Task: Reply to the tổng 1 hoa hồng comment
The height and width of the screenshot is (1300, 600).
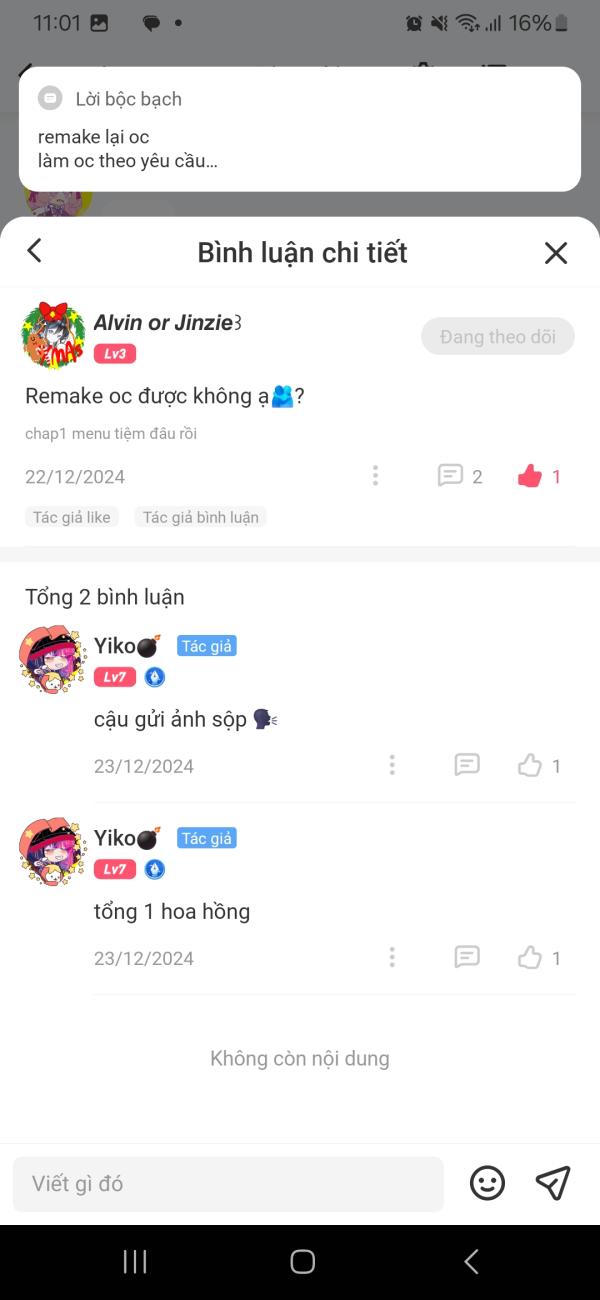Action: 467,957
